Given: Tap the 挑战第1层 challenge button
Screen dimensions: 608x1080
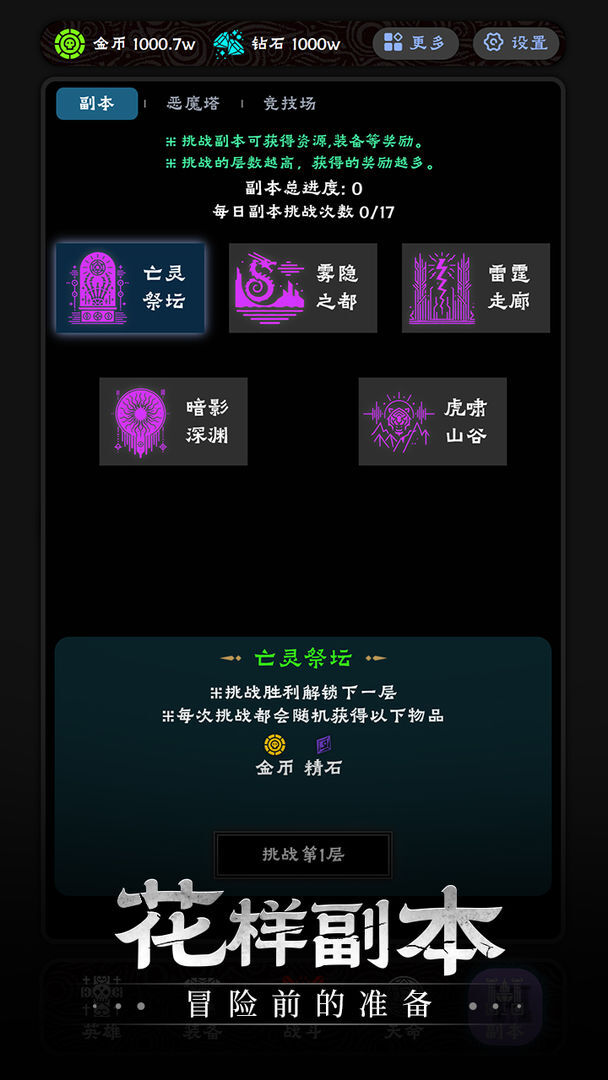Looking at the screenshot, I should [x=303, y=855].
